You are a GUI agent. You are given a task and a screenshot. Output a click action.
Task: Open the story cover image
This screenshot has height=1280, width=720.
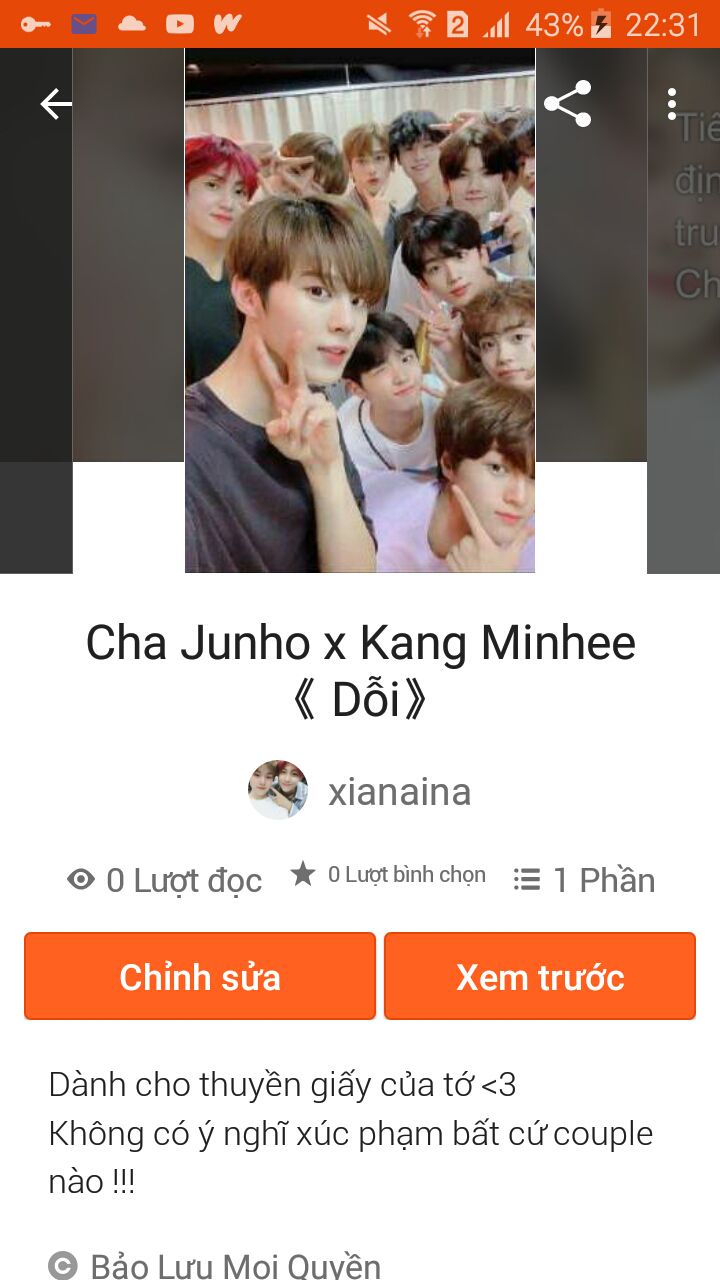click(x=360, y=310)
